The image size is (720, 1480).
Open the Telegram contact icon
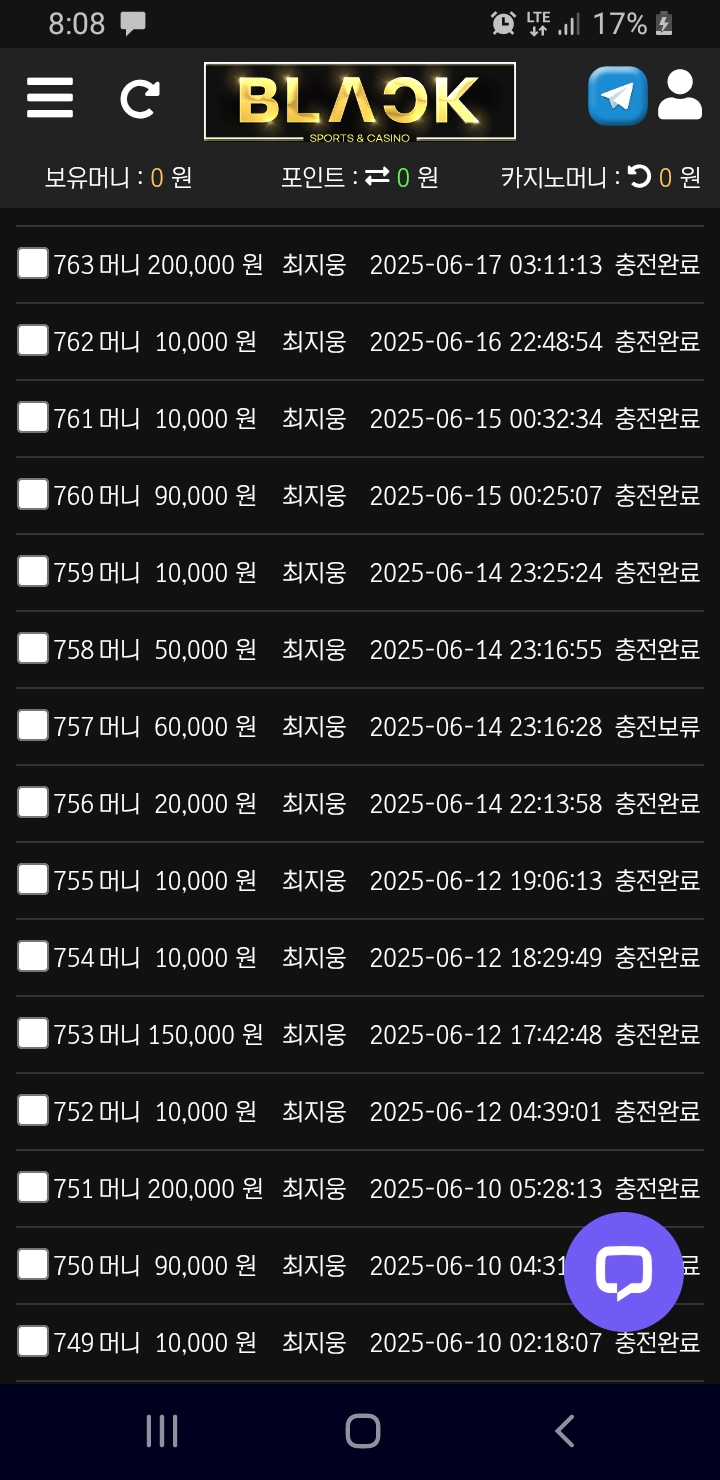617,96
